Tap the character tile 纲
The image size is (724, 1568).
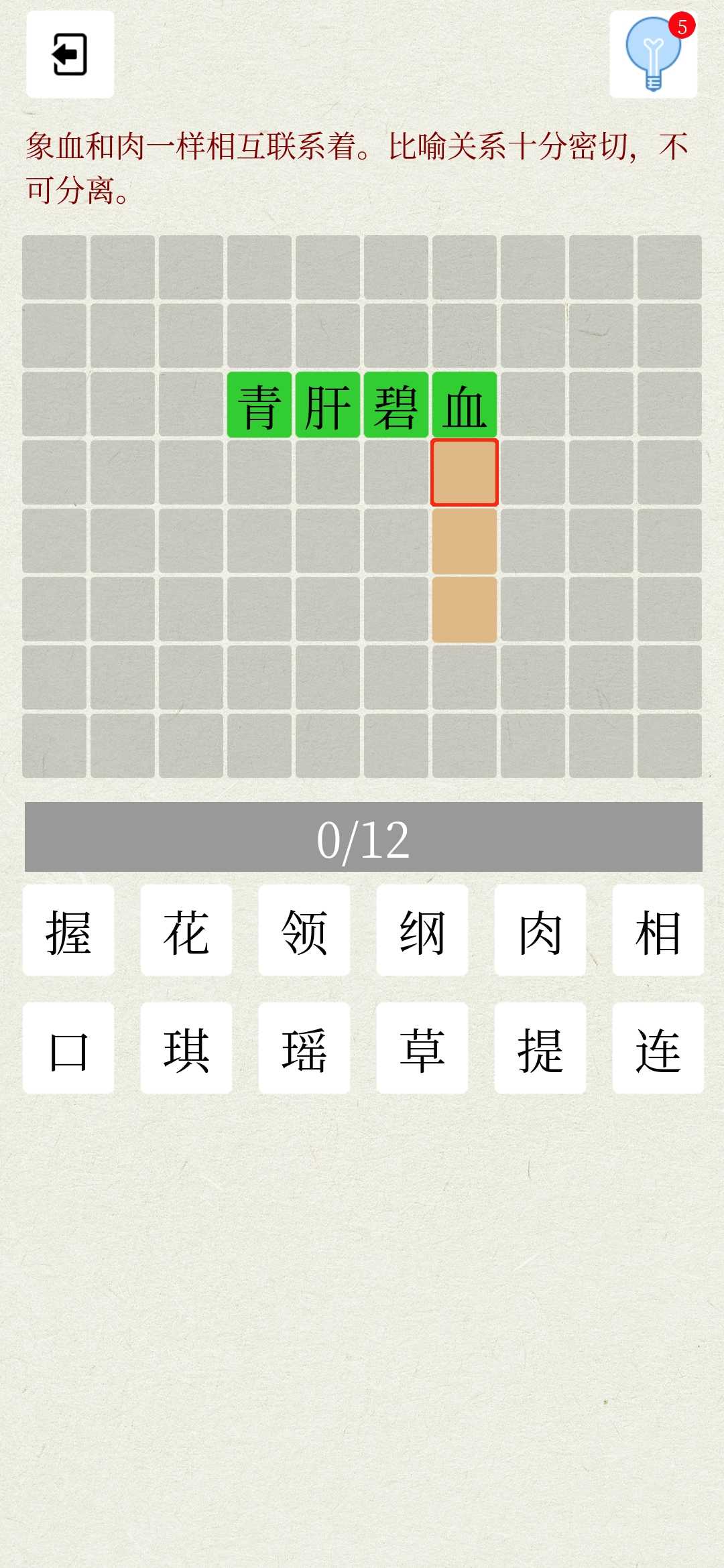tap(422, 931)
